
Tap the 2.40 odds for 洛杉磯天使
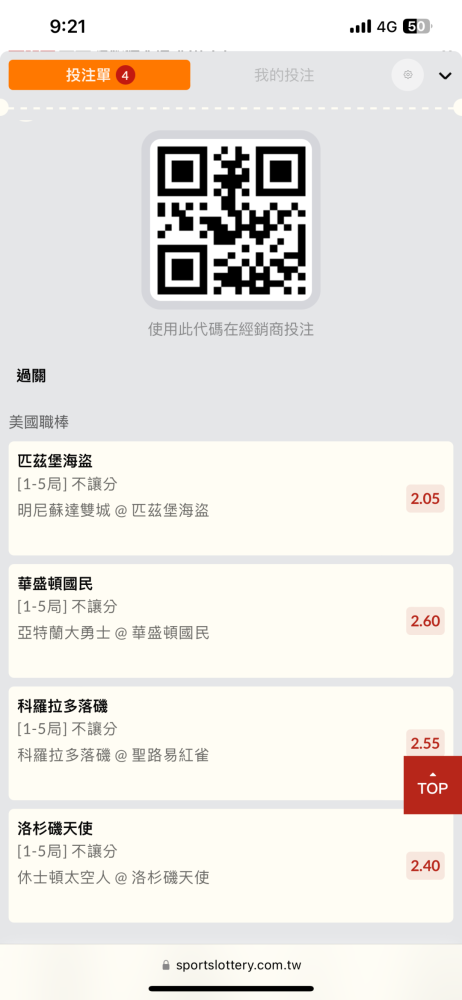click(426, 866)
